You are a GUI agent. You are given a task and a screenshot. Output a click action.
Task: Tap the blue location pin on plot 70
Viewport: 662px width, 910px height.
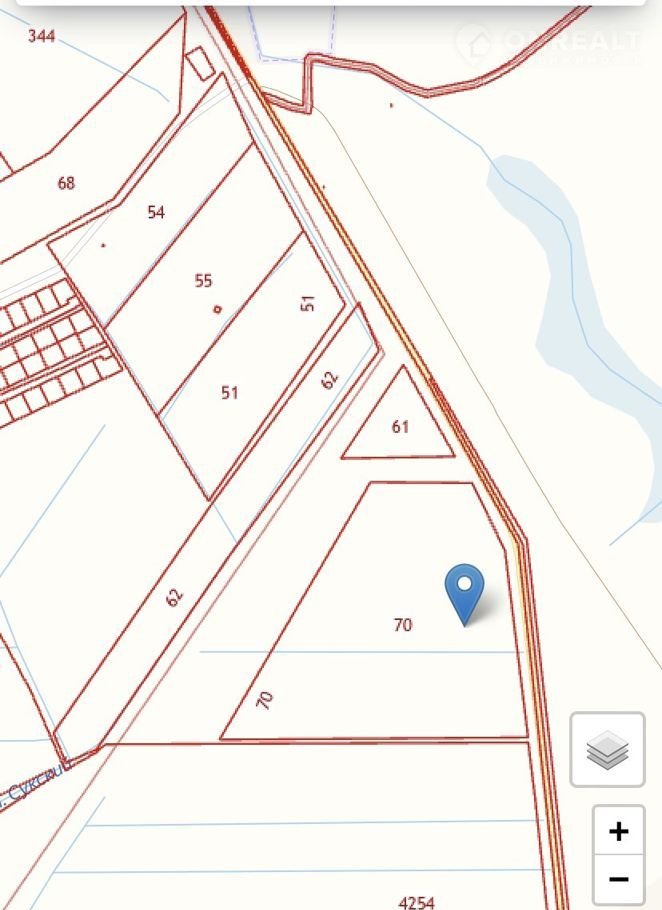pos(464,590)
